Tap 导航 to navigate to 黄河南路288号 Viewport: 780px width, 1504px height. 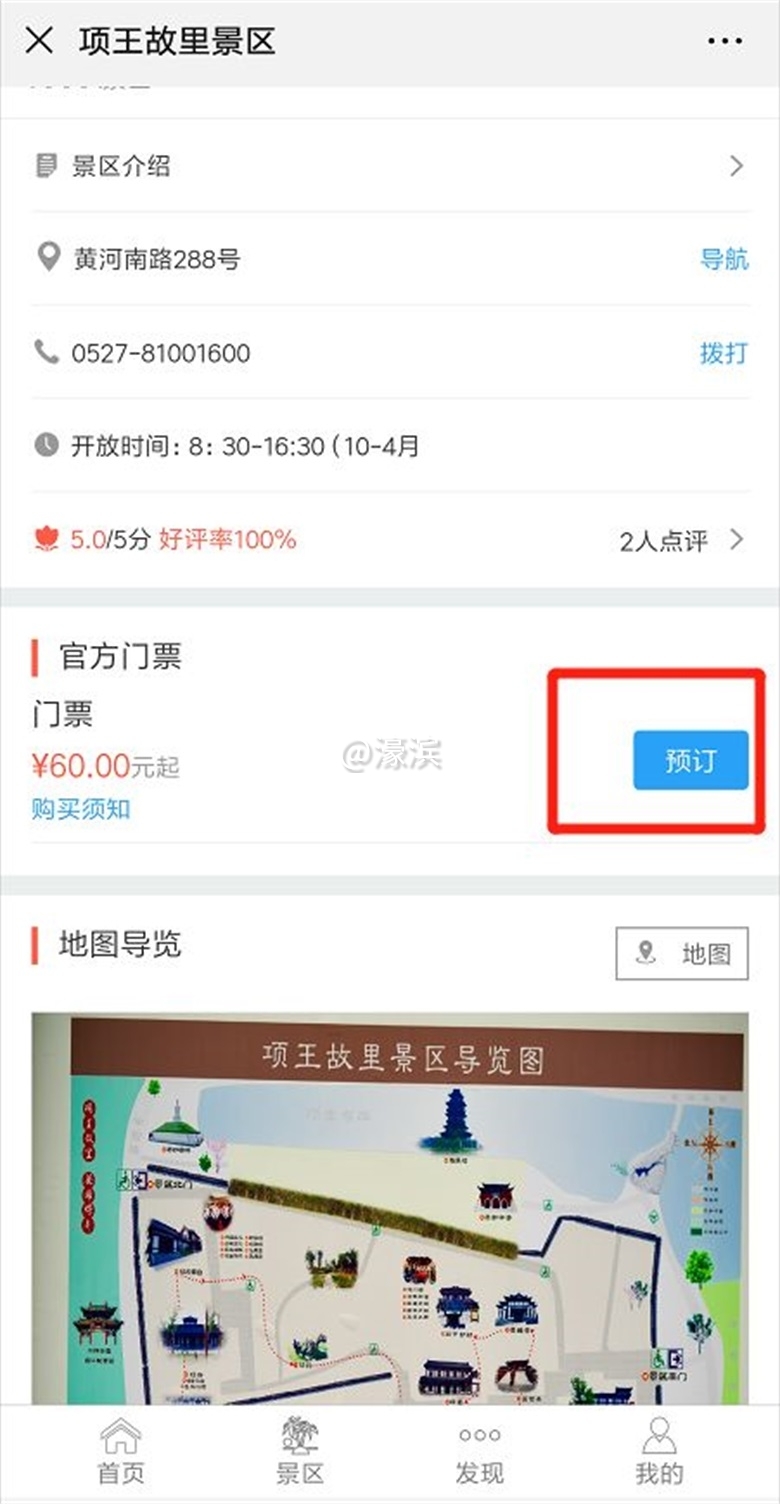[x=724, y=259]
